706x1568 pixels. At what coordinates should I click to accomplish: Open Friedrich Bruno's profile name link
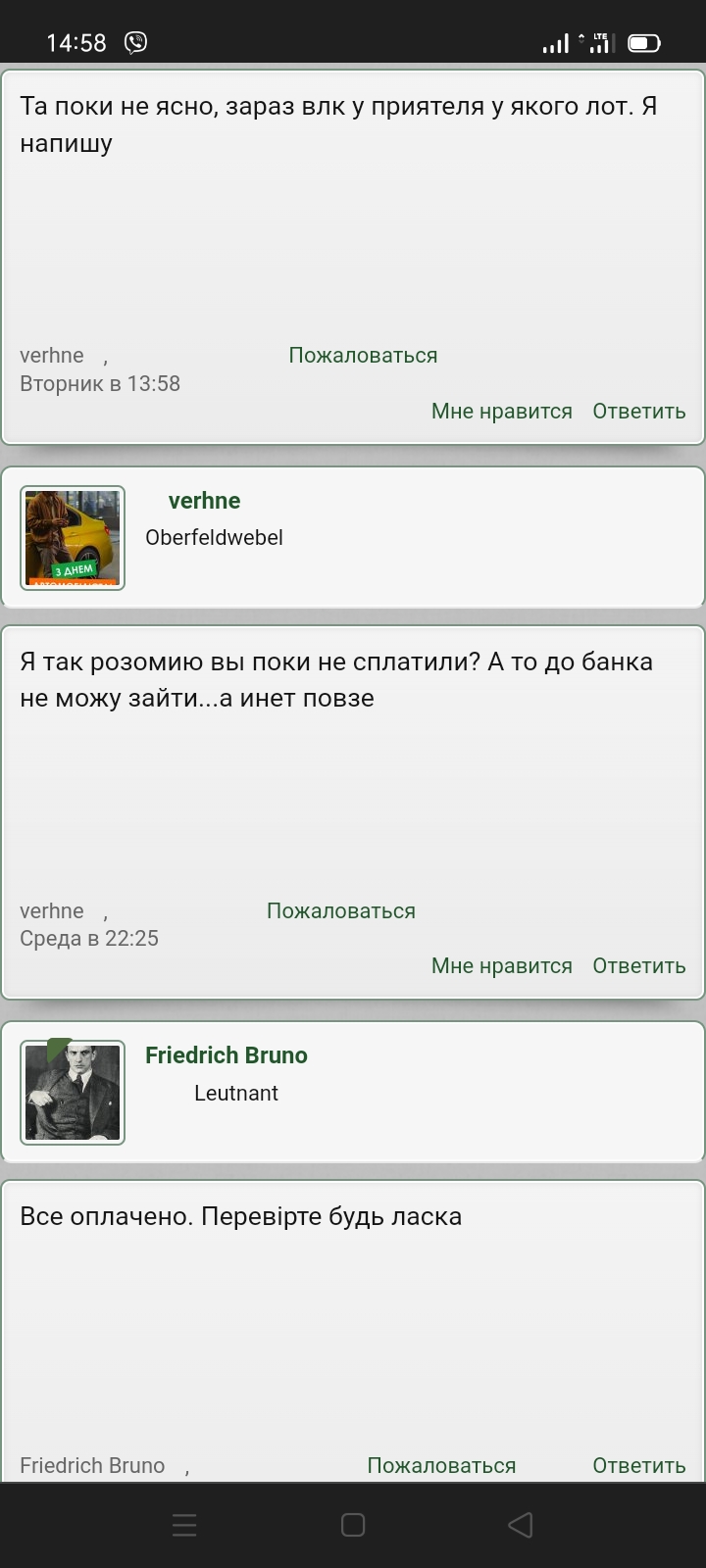(x=227, y=1054)
